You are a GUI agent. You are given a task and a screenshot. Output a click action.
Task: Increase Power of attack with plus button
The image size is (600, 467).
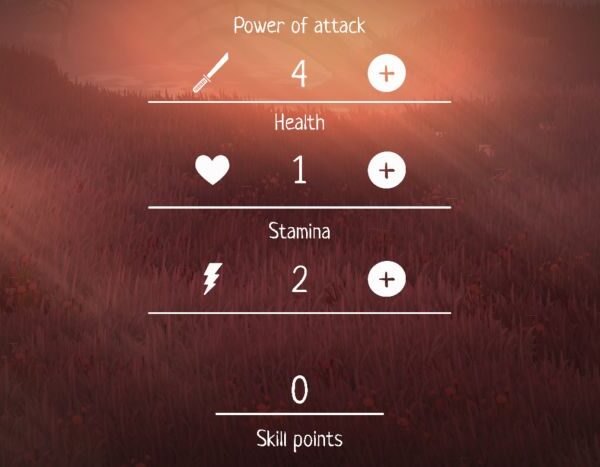387,74
